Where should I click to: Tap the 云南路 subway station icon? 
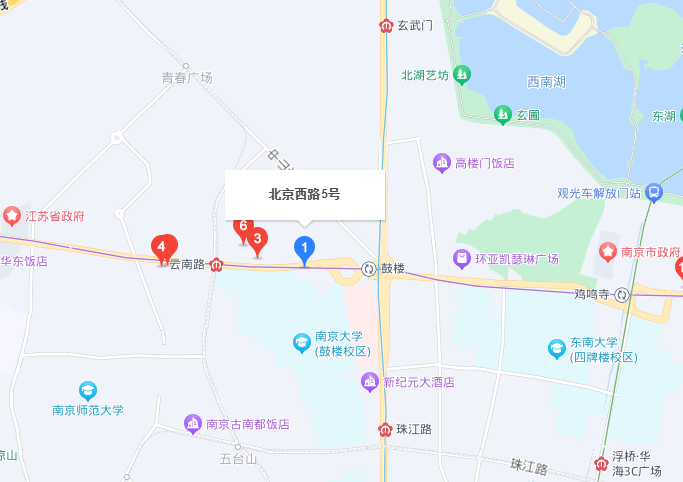[216, 264]
